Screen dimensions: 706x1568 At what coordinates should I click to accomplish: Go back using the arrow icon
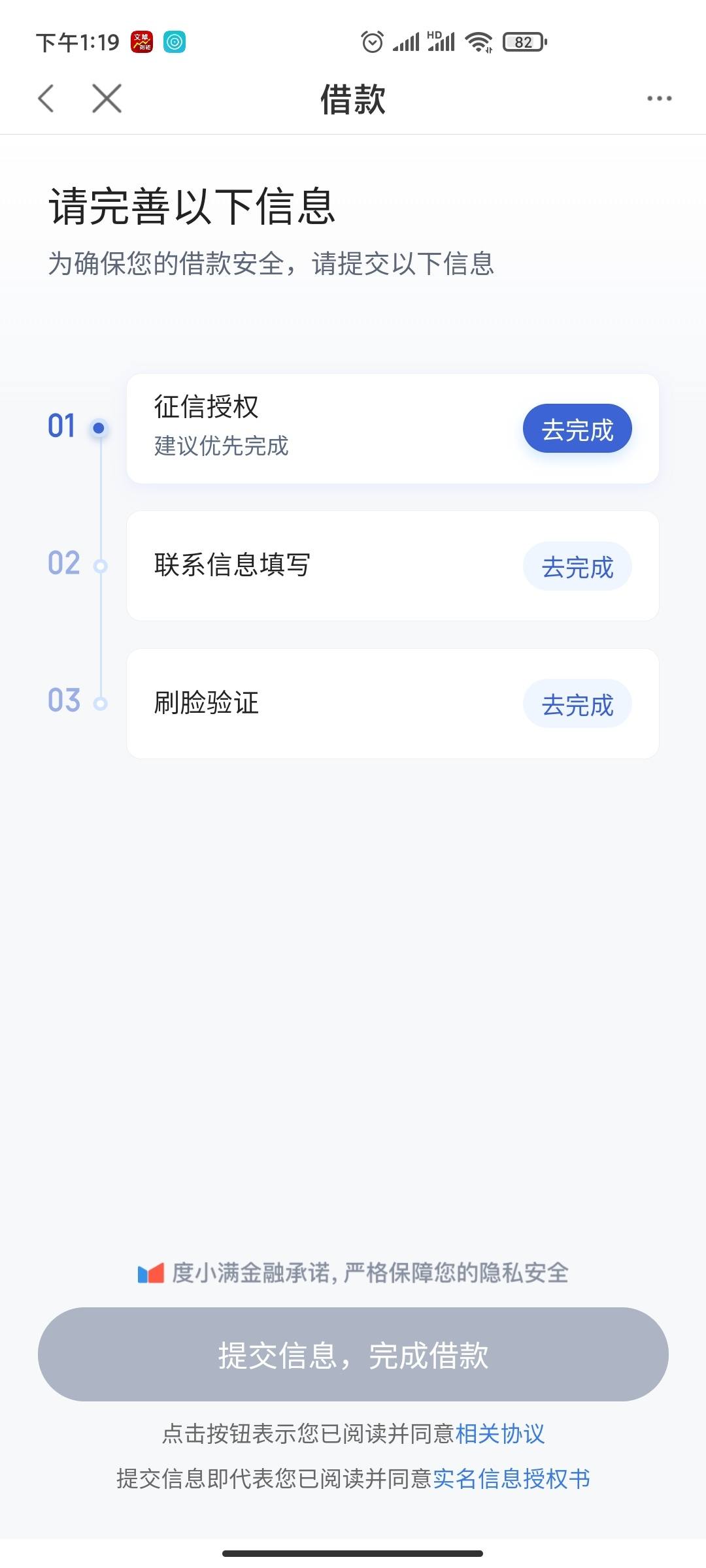click(46, 99)
